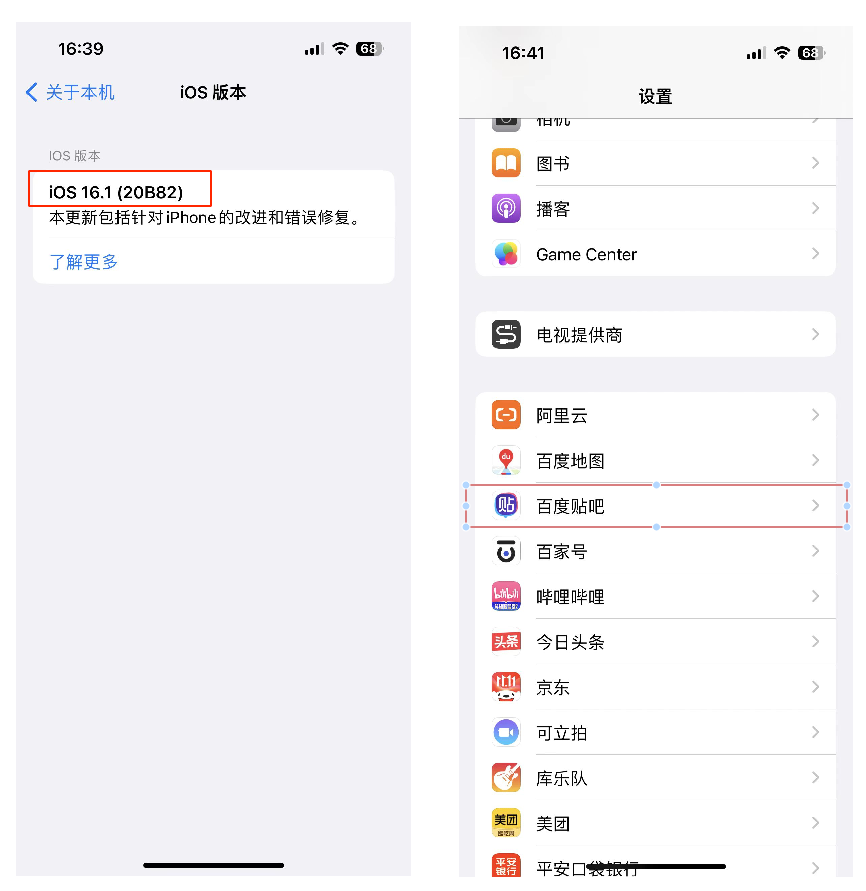The image size is (866, 891).
Task: Open 百度地图 app settings
Action: coord(655,461)
